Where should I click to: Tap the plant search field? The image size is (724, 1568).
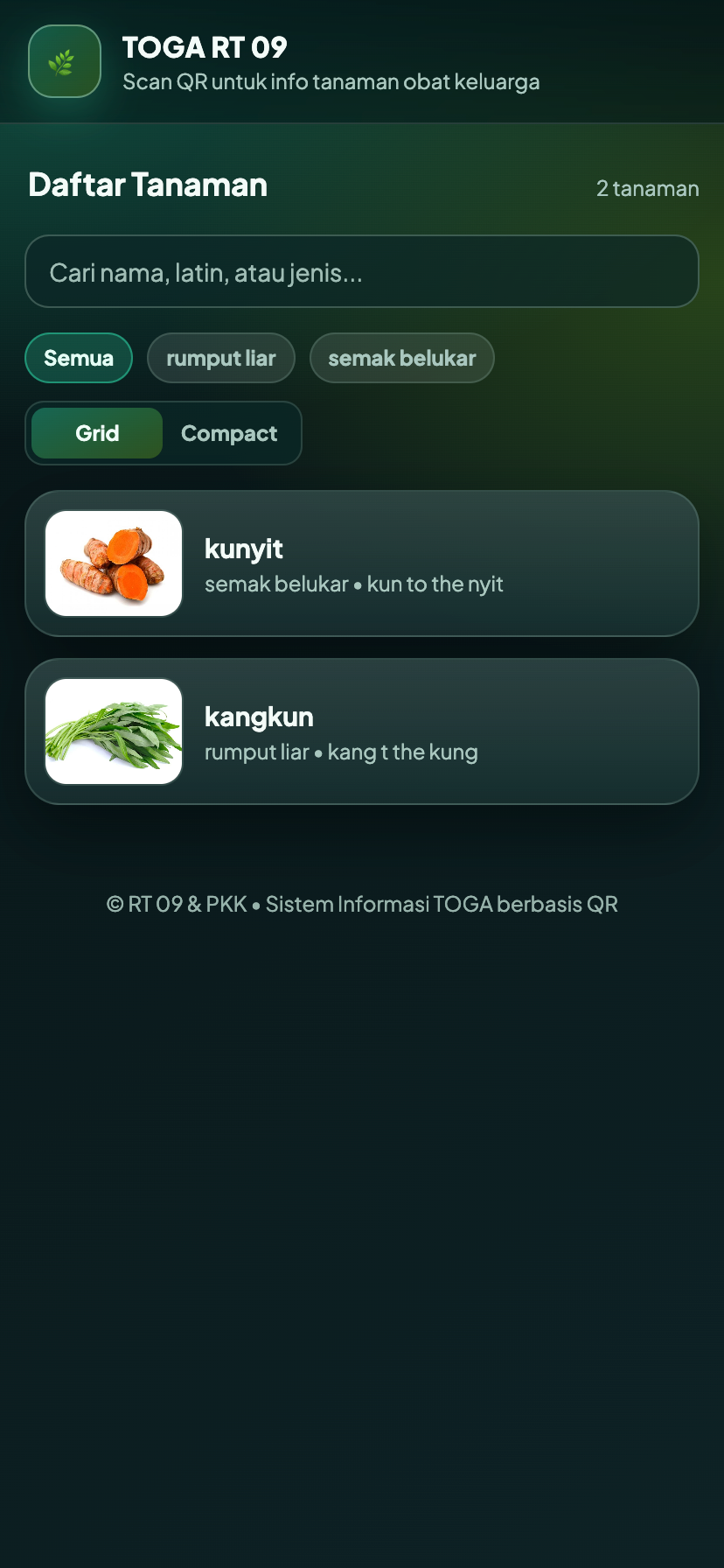click(361, 272)
